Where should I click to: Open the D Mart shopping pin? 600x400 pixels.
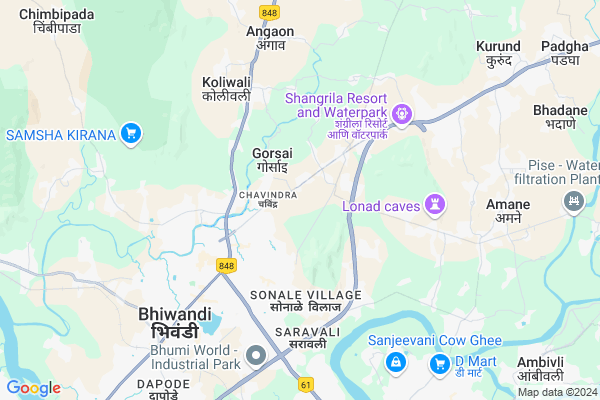[x=438, y=363]
